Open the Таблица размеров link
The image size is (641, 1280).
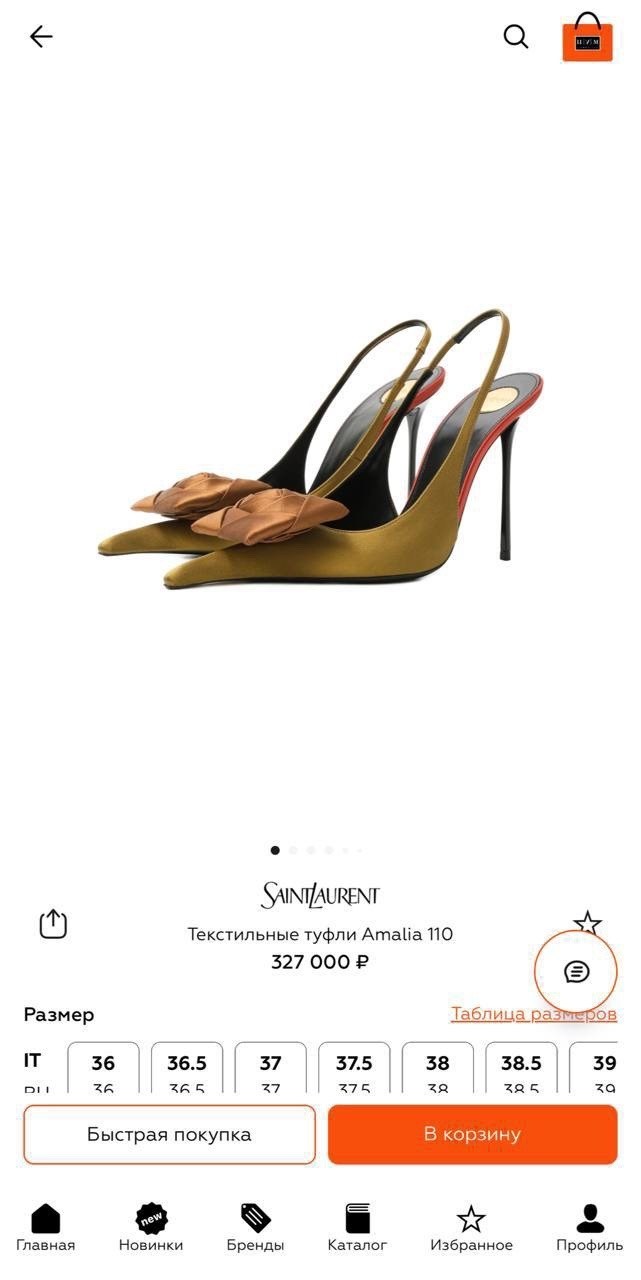click(x=534, y=1014)
